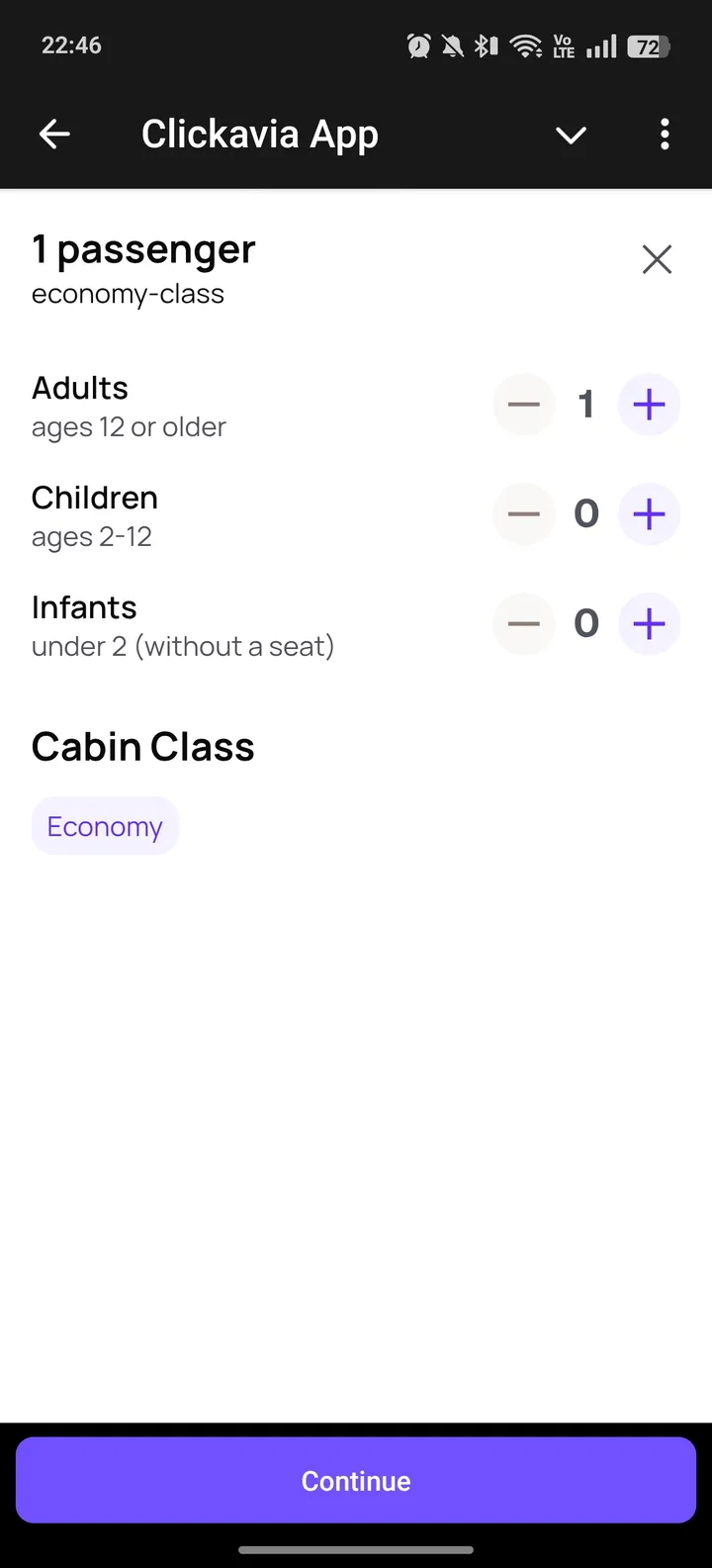The height and width of the screenshot is (1568, 712).
Task: Decrease the Adults count
Action: [524, 404]
